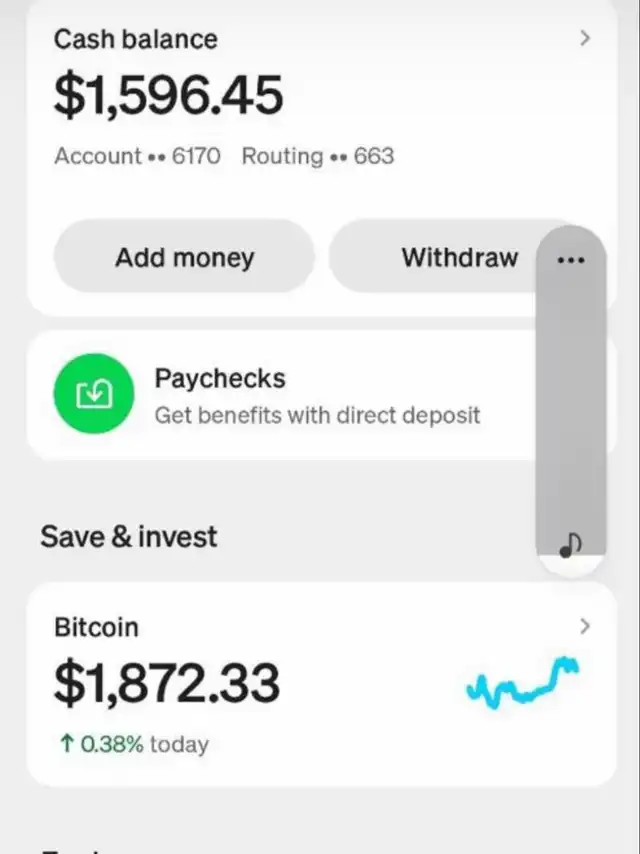Screen dimensions: 640x854
Task: Tap the Add money button
Action: [x=184, y=257]
